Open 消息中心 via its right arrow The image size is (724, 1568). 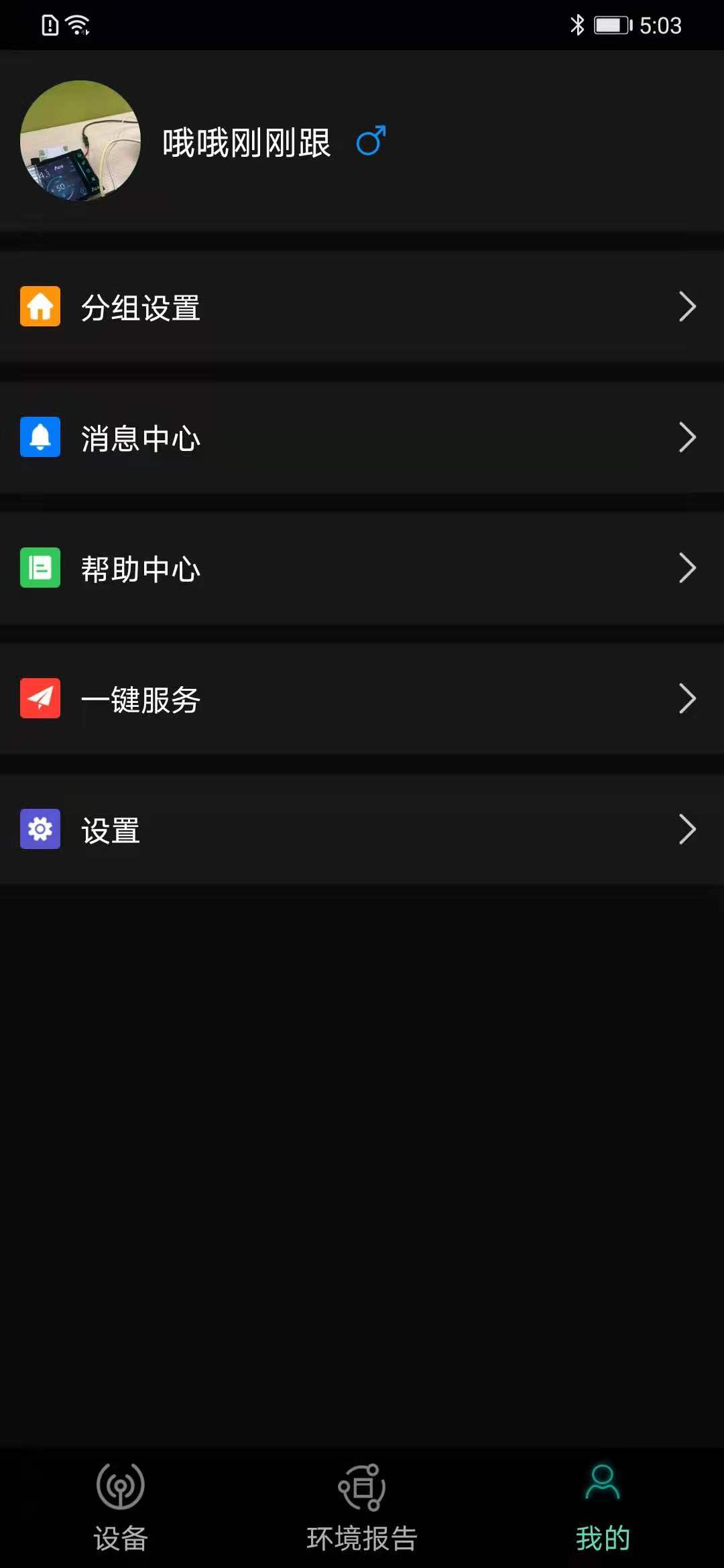pos(687,437)
